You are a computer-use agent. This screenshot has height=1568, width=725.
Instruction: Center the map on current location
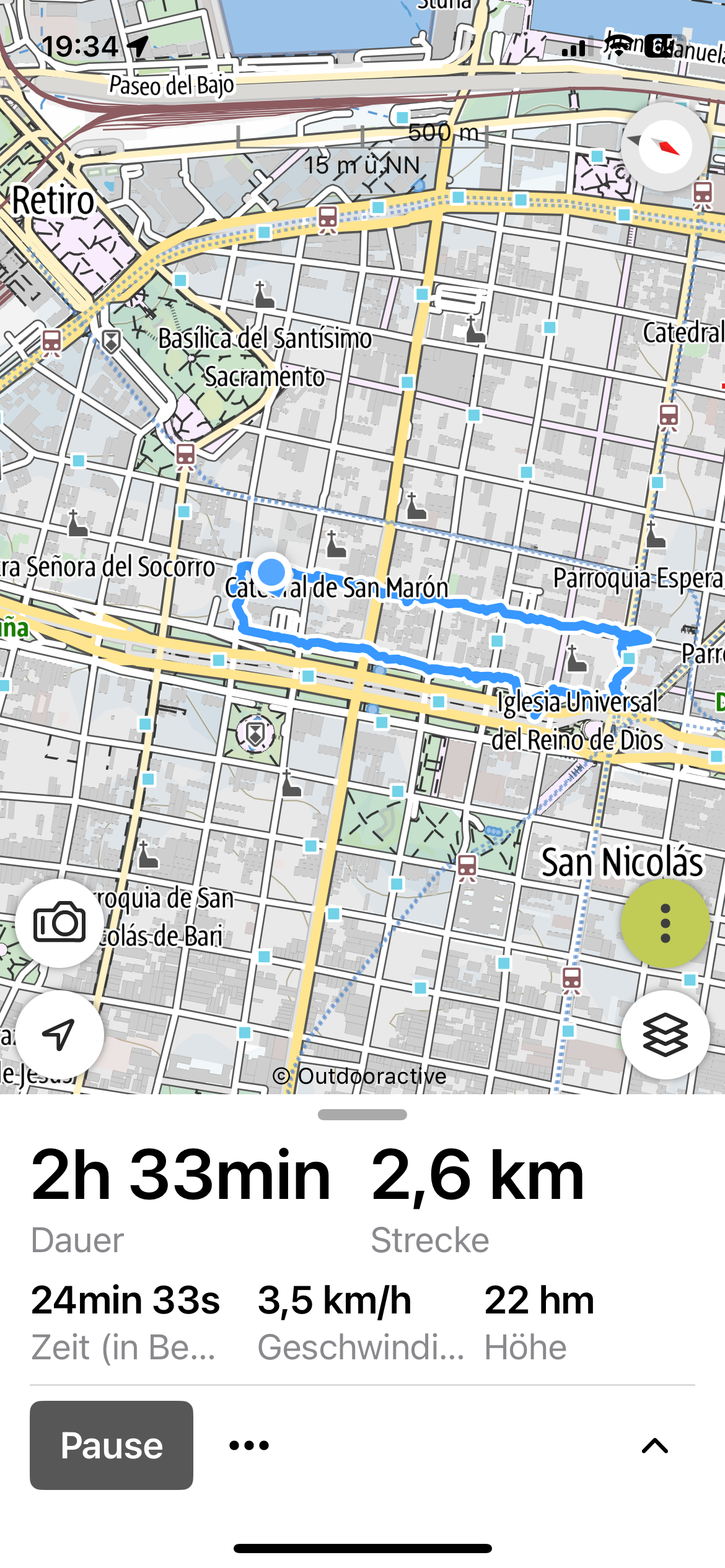(59, 1034)
